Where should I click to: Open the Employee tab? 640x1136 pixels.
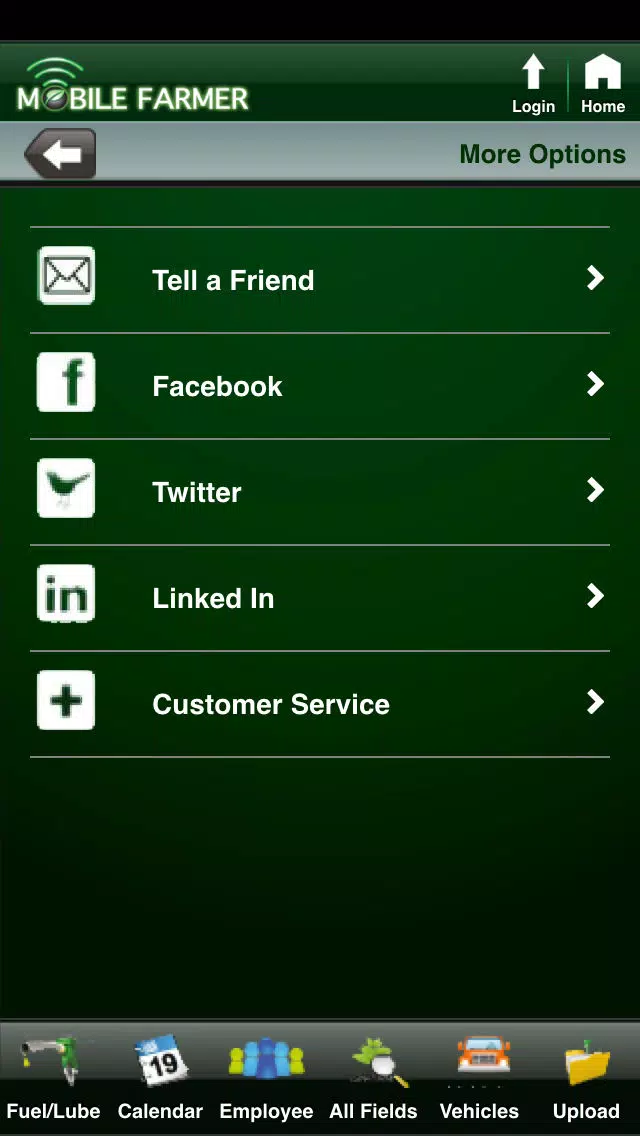[266, 1078]
